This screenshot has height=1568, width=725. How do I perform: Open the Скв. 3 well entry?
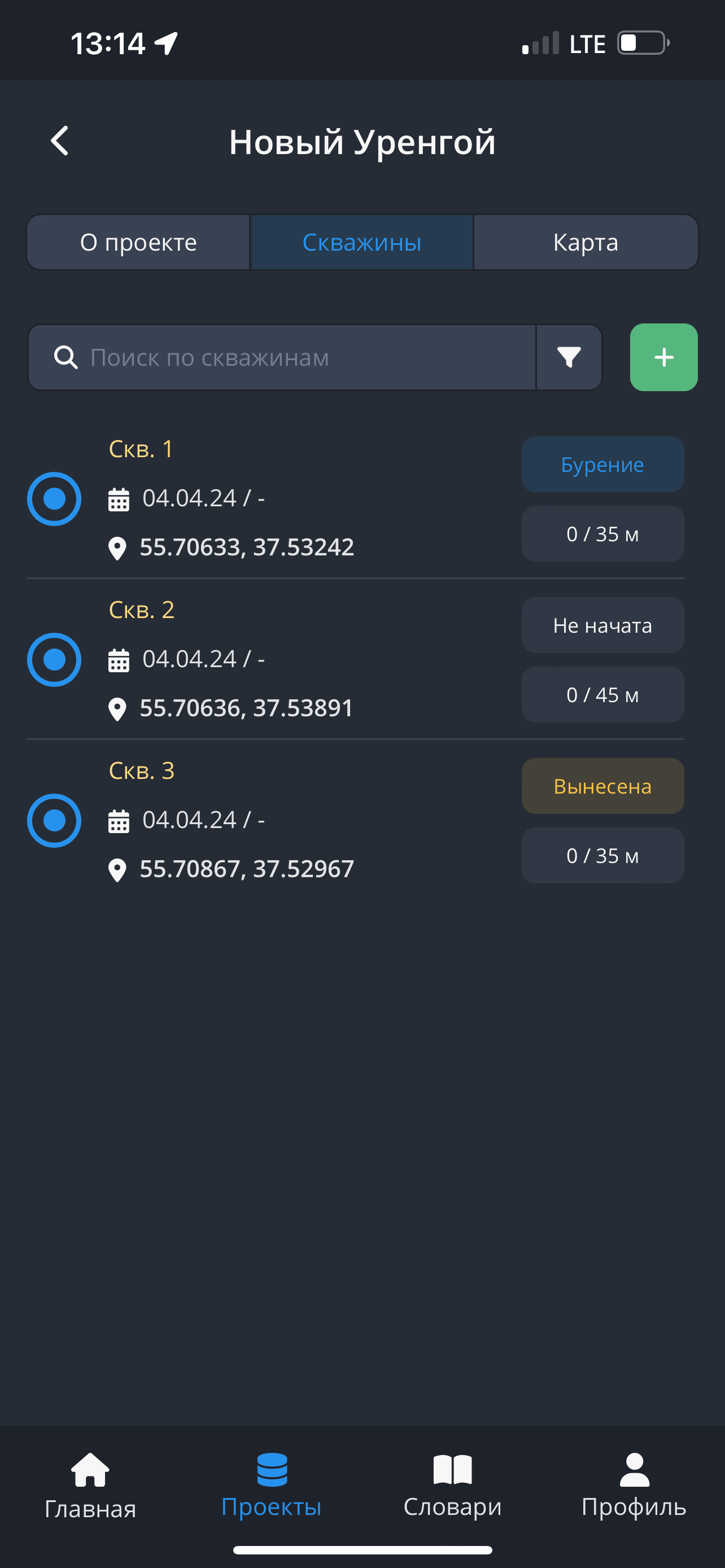coord(243,821)
